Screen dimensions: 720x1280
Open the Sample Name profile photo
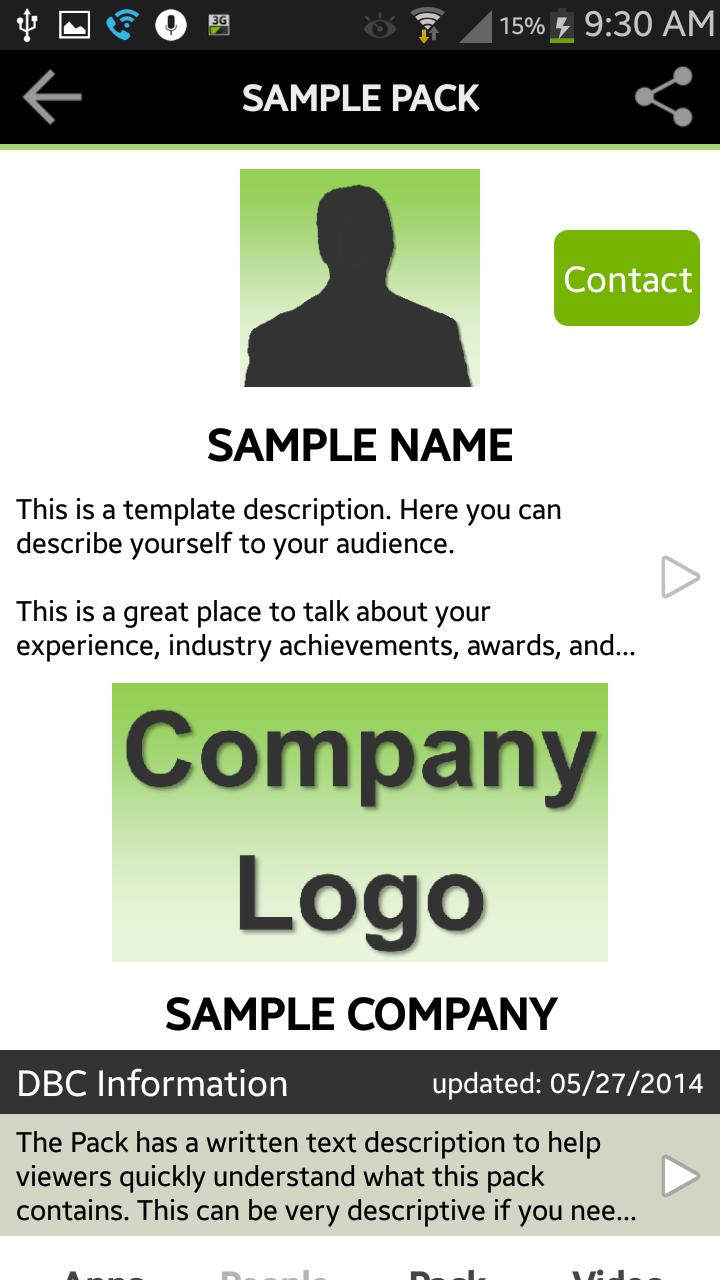point(360,278)
